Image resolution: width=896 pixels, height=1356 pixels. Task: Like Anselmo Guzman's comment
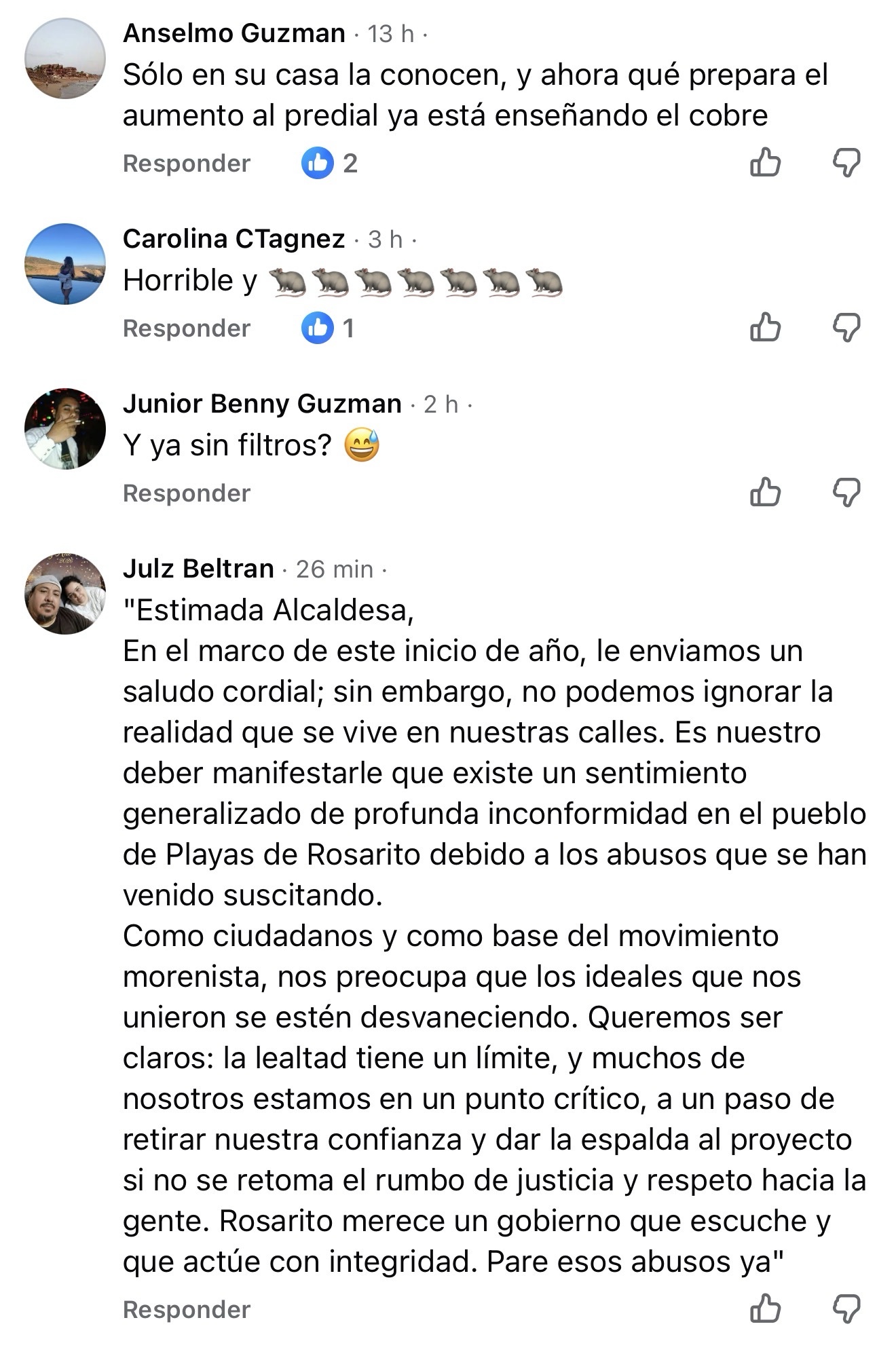[x=765, y=163]
